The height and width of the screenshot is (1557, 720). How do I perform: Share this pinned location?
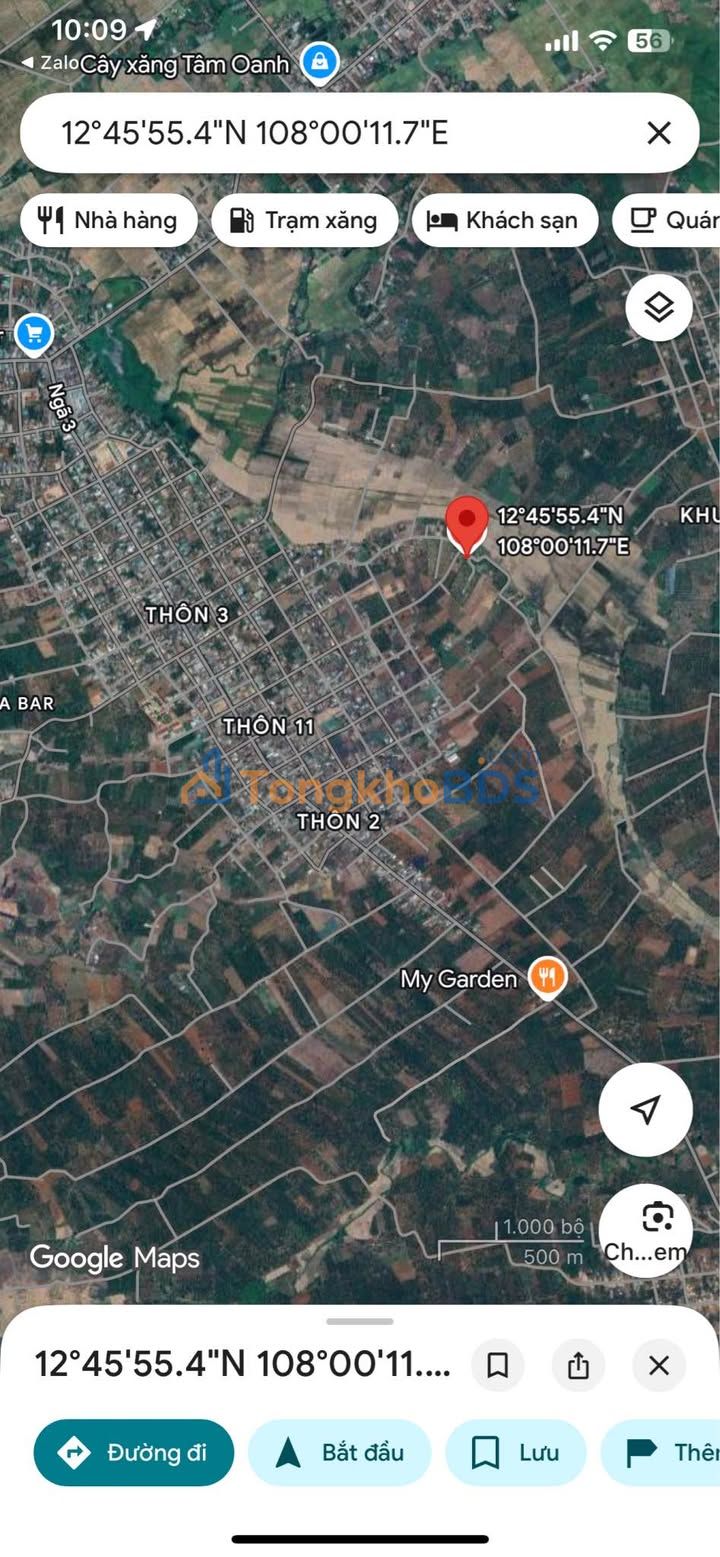578,1365
